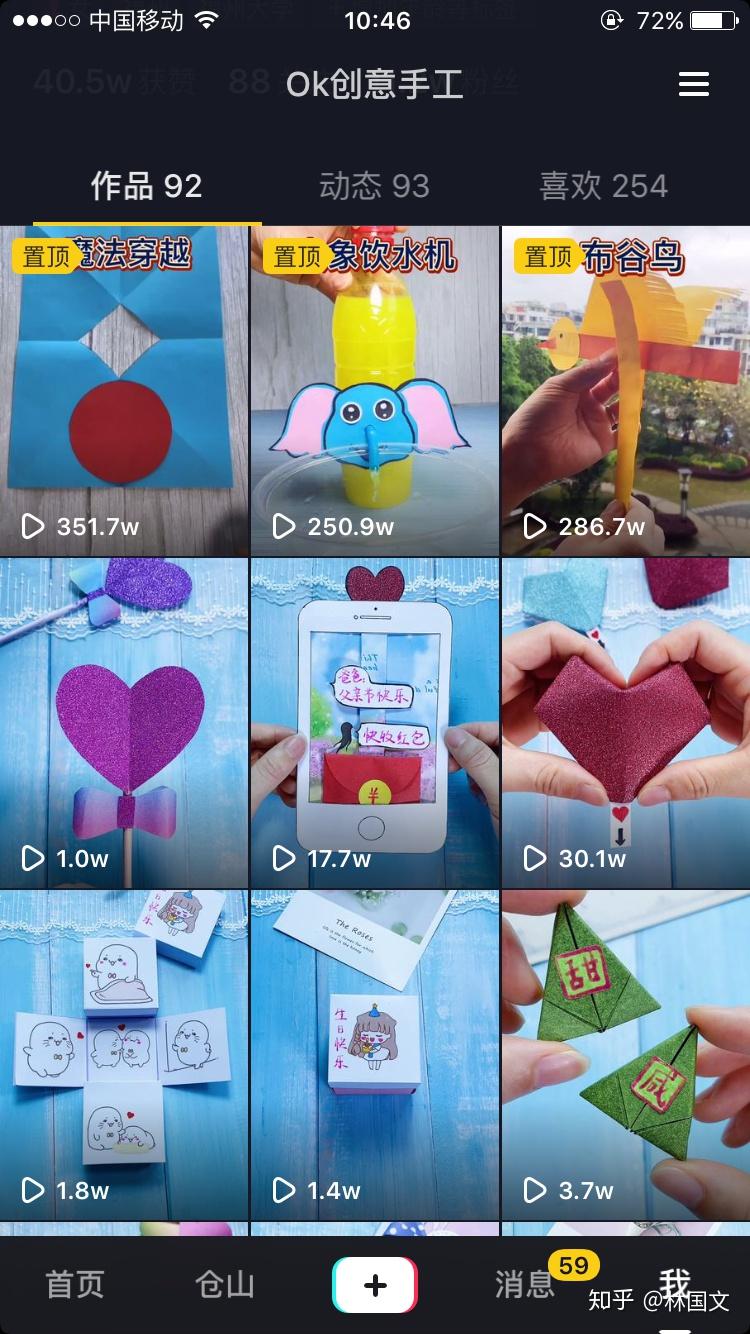The height and width of the screenshot is (1334, 750).
Task: Play the 象饮水机 elephant video
Action: [x=375, y=391]
